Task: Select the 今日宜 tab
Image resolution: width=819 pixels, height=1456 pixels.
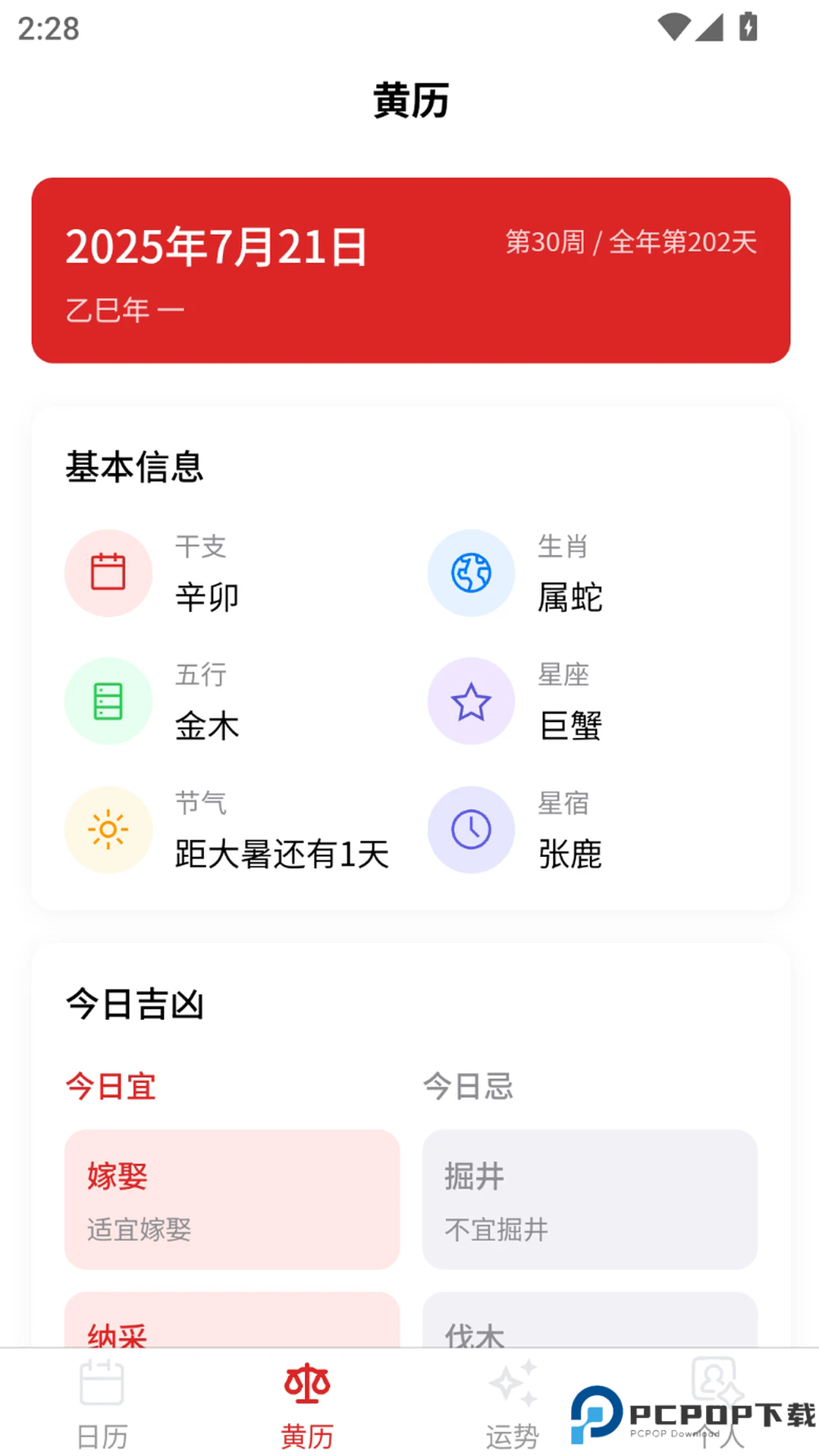Action: 111,1086
